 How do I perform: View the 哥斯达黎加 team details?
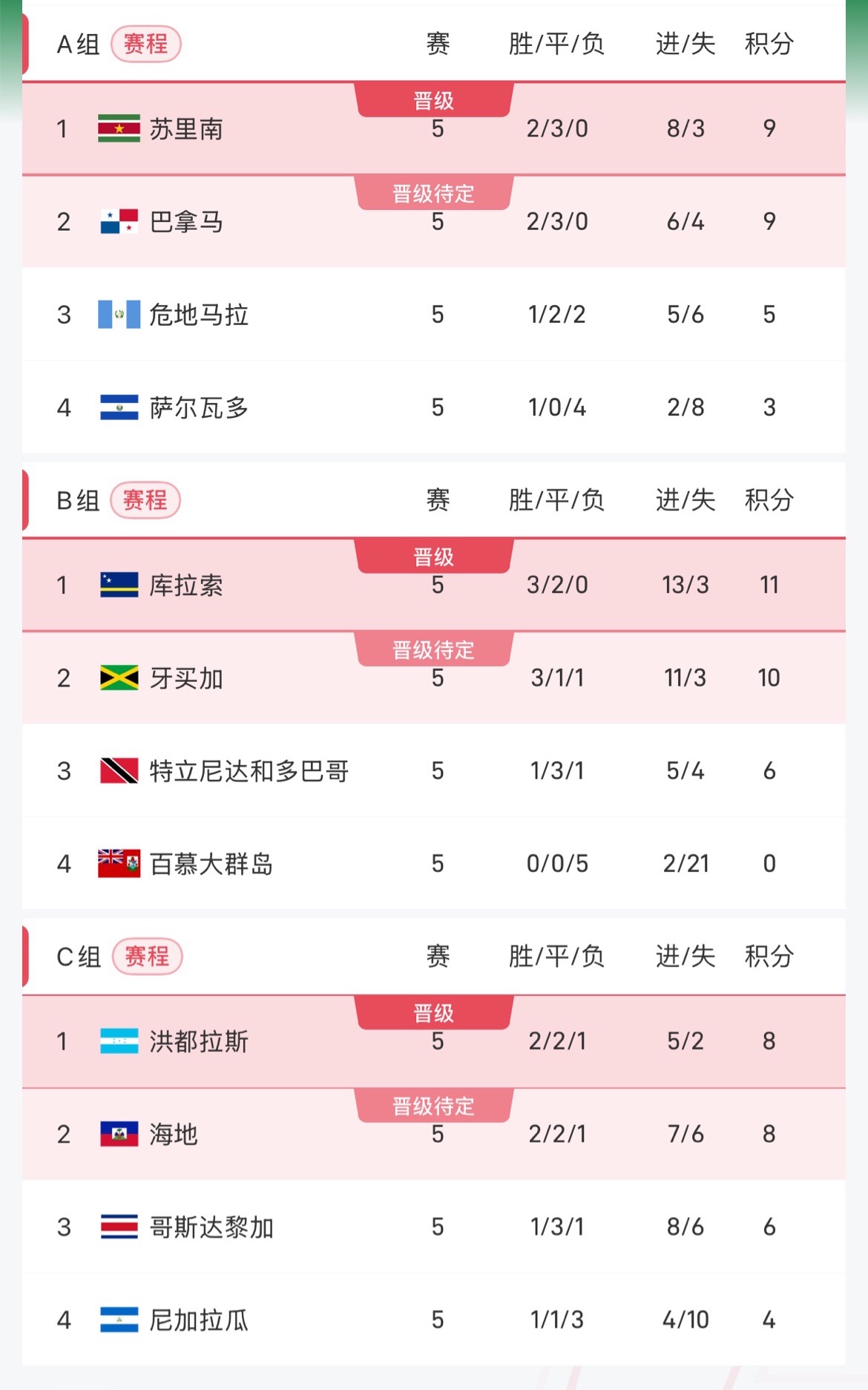[x=211, y=1227]
